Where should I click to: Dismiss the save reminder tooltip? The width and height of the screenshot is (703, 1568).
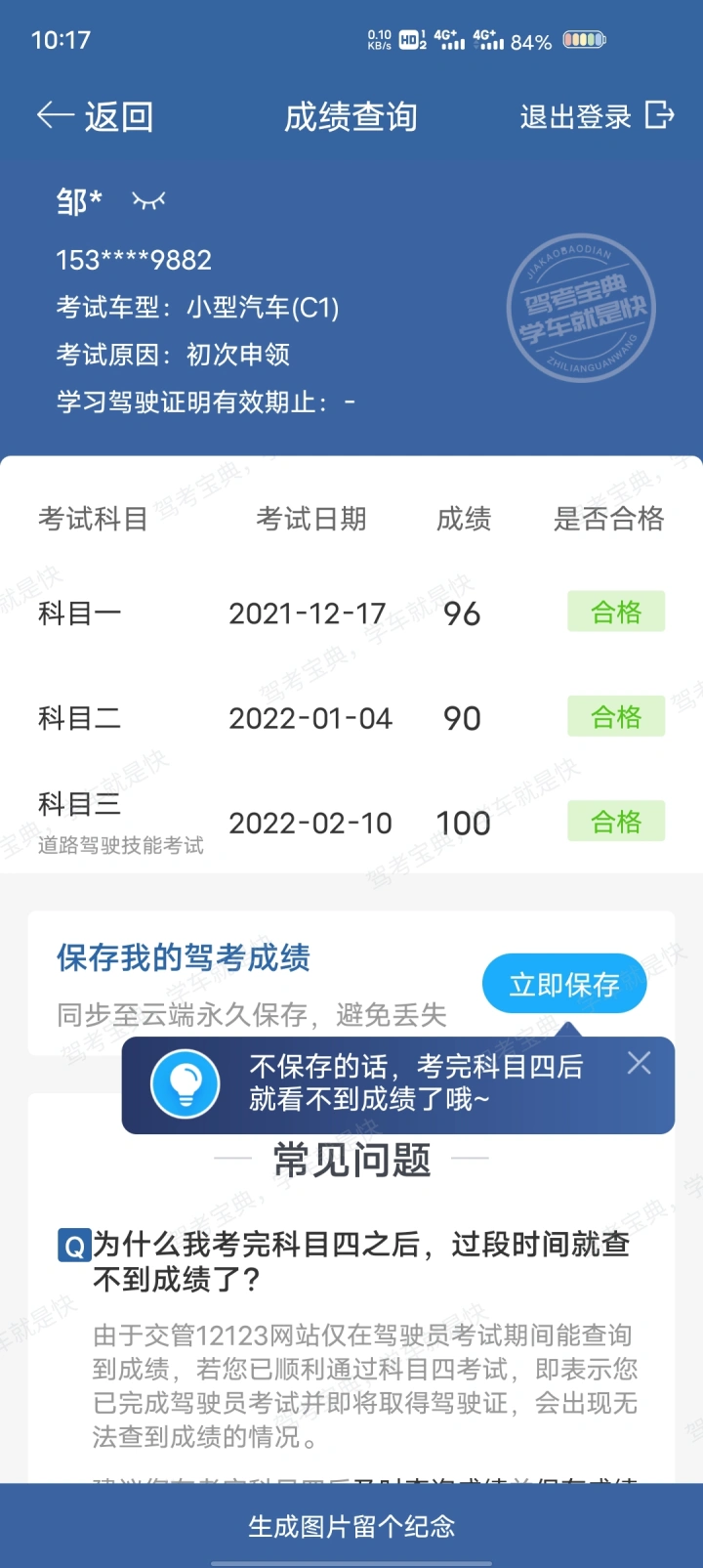click(x=640, y=1063)
